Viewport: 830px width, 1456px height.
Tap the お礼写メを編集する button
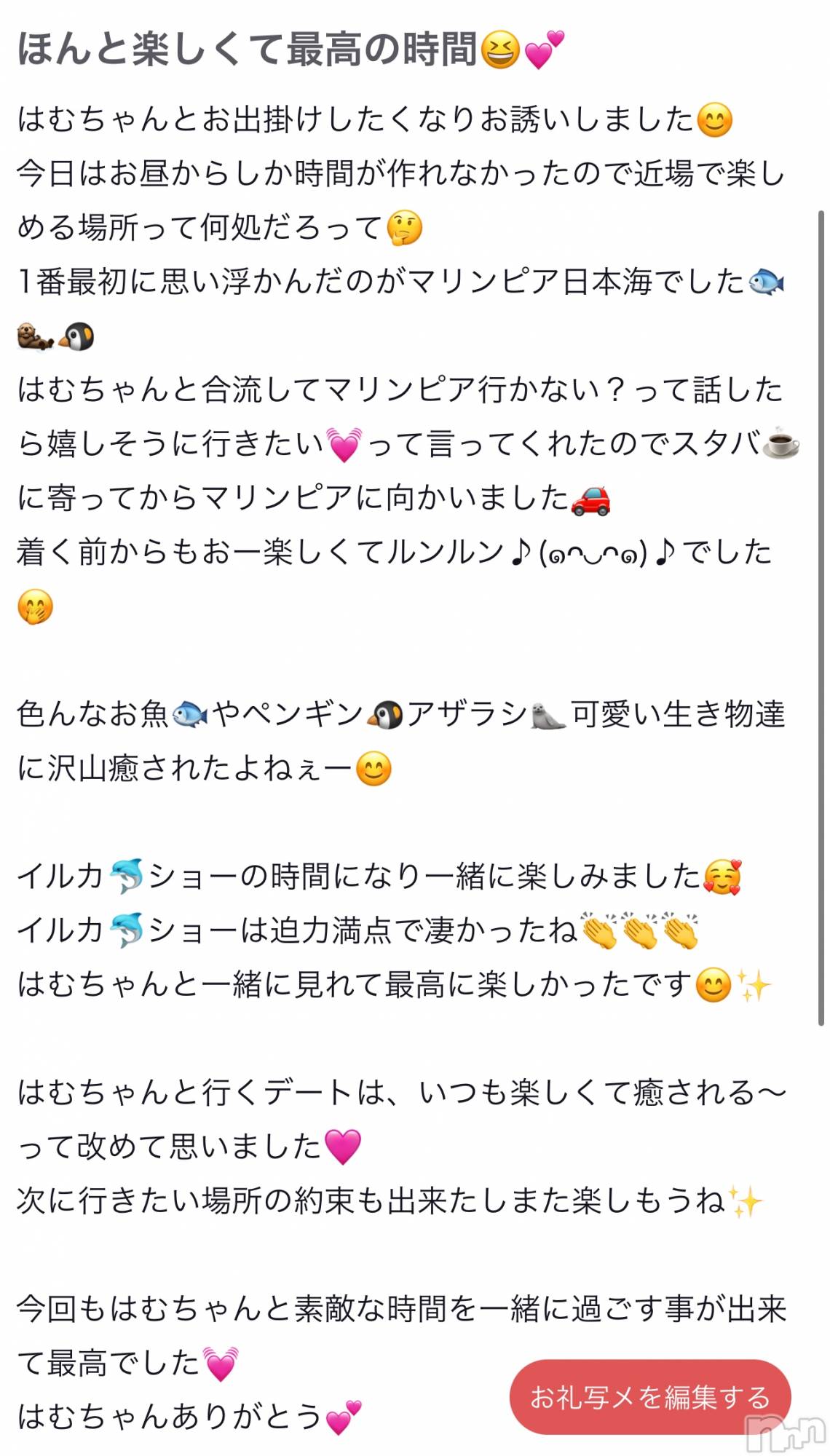coord(649,1397)
